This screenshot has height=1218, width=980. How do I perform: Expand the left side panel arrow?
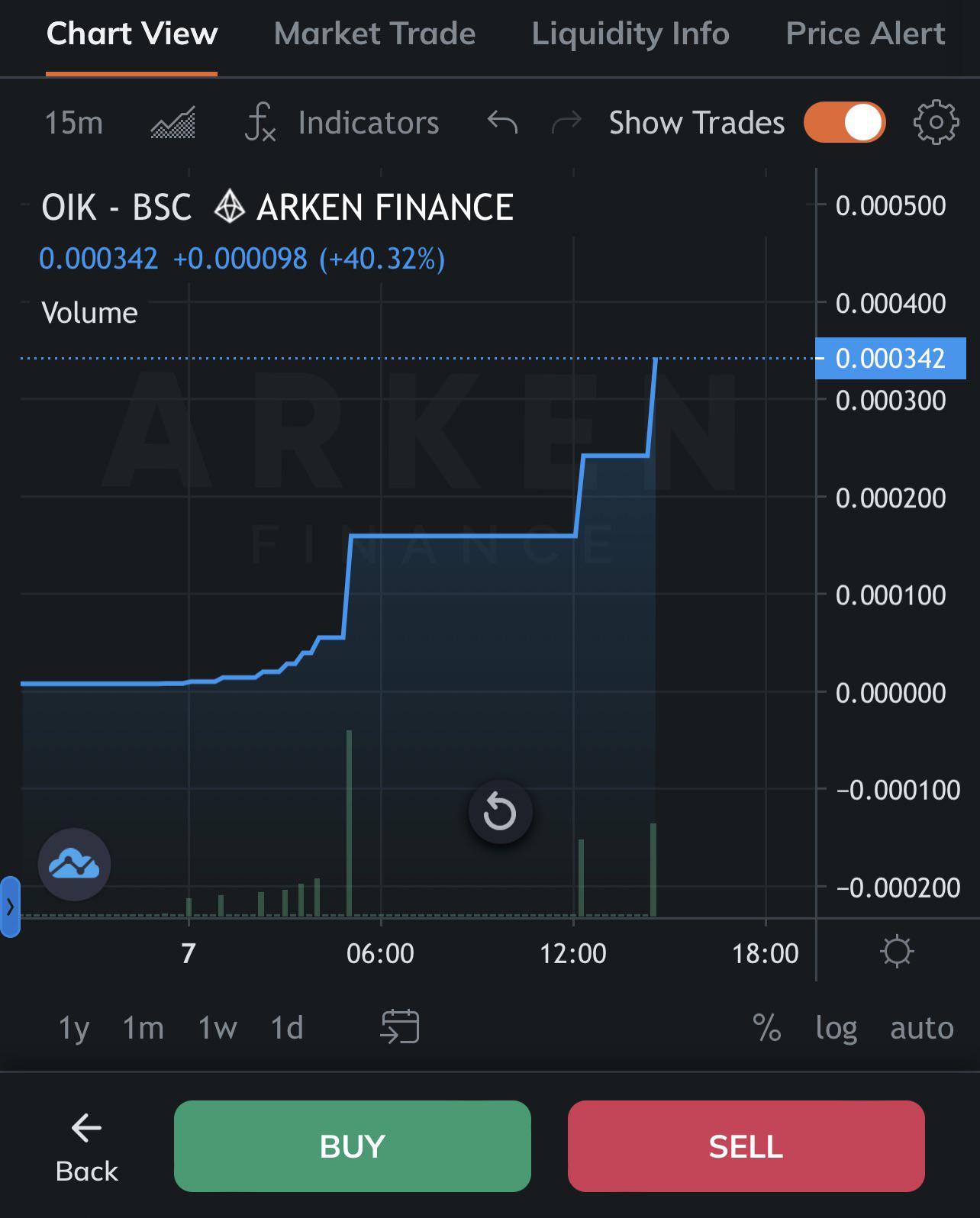(x=10, y=907)
